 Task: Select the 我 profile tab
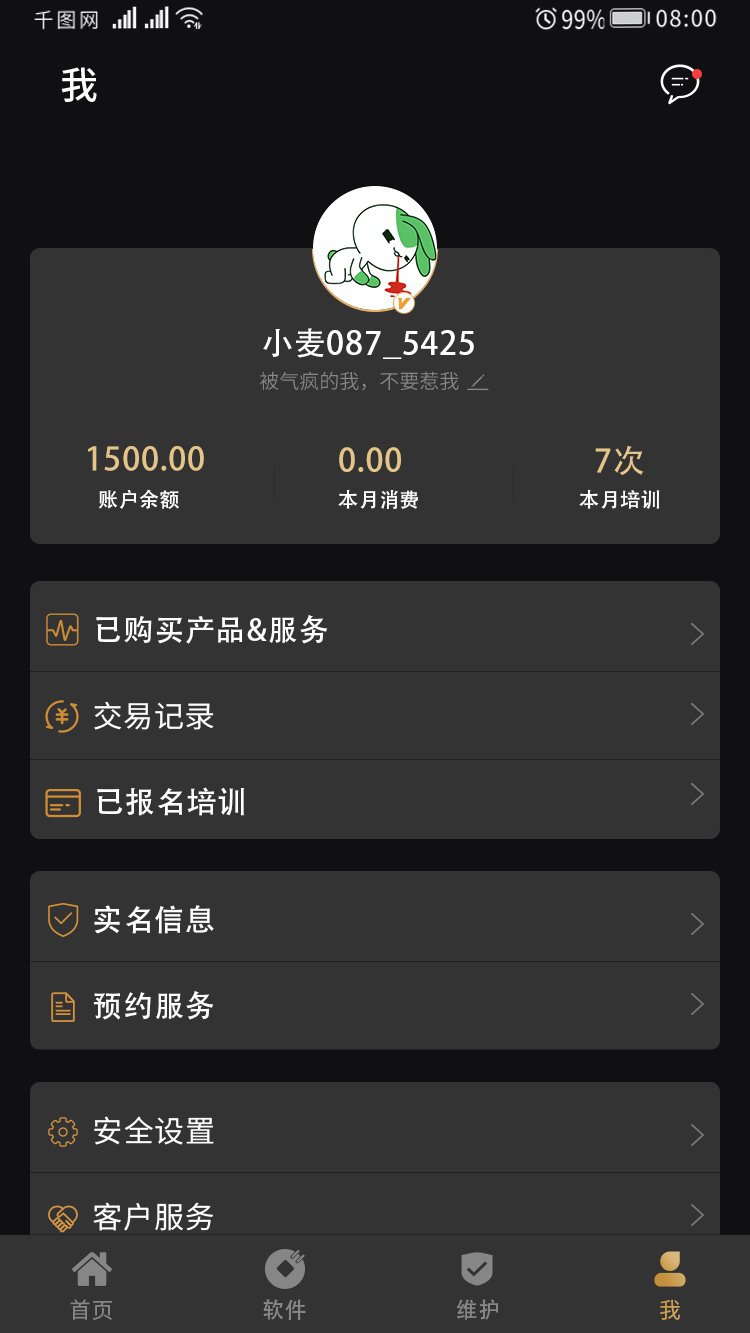tap(669, 1286)
